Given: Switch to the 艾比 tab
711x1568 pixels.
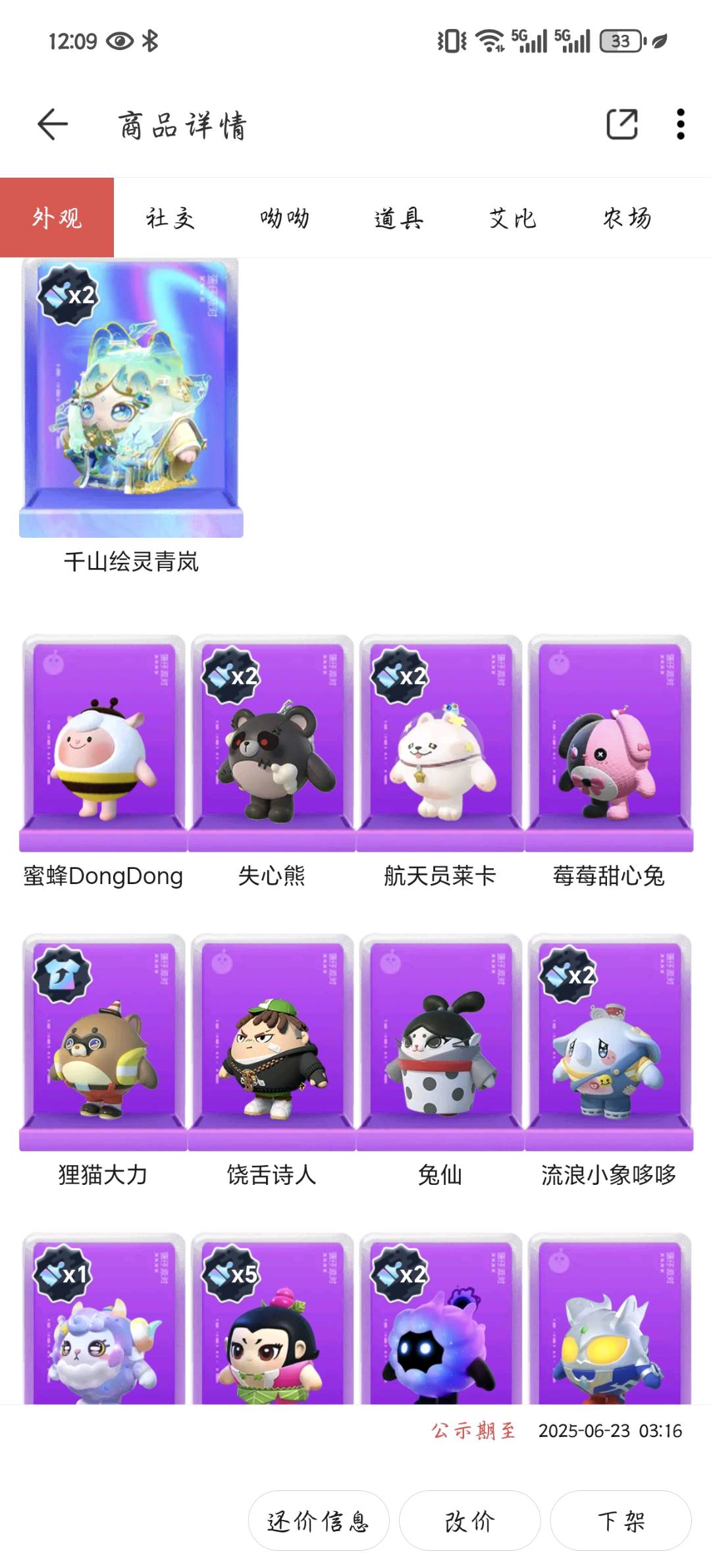Looking at the screenshot, I should (512, 218).
